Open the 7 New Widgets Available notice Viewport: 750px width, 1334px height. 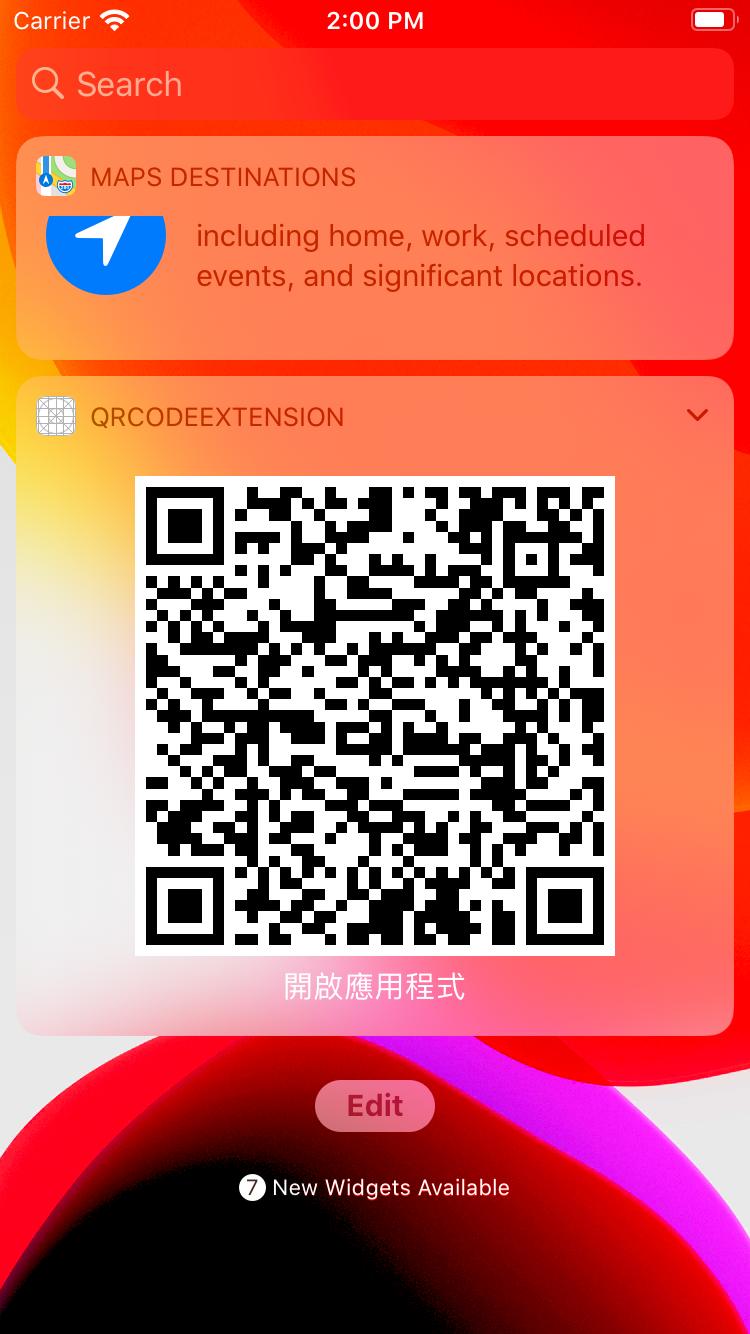click(x=375, y=1188)
